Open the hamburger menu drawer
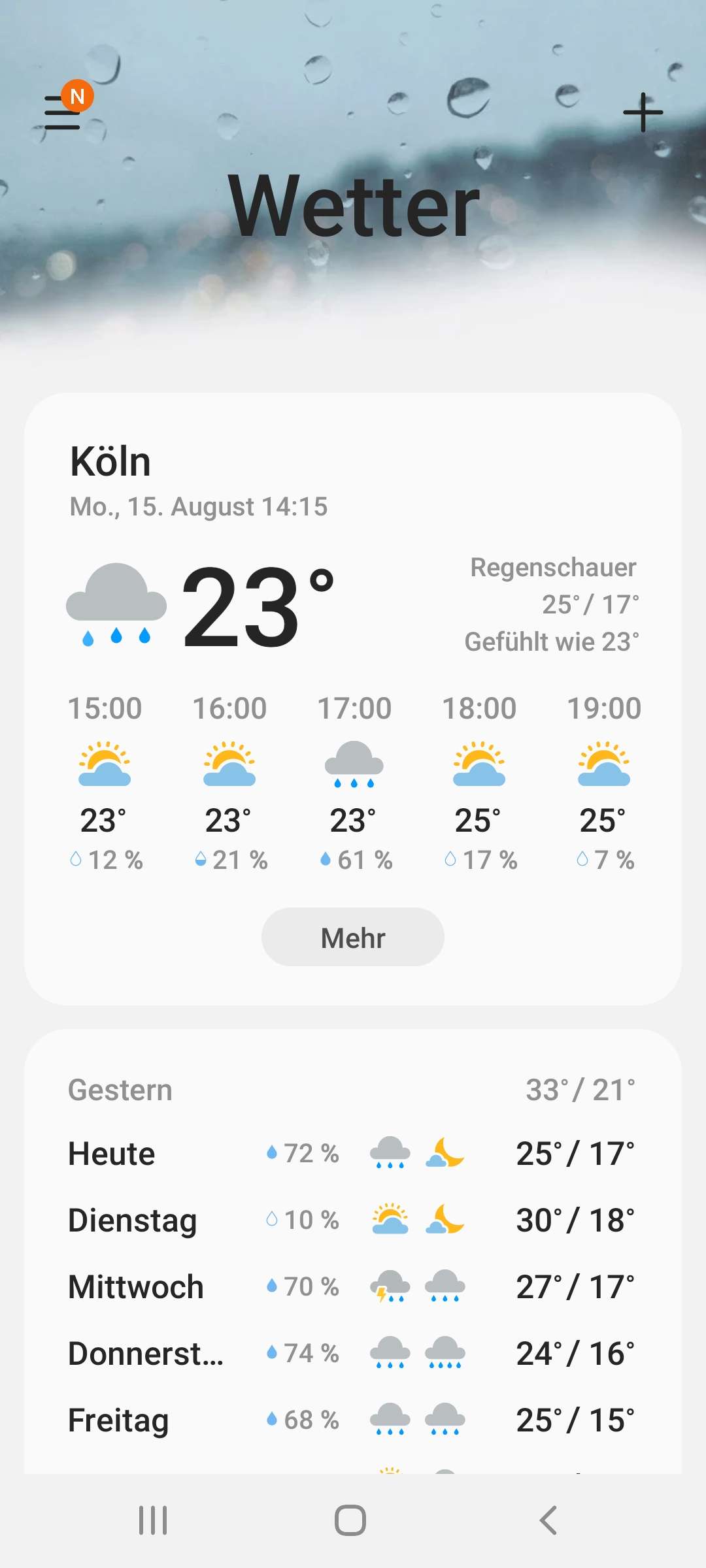Screen dimensions: 706x1568 tap(63, 112)
